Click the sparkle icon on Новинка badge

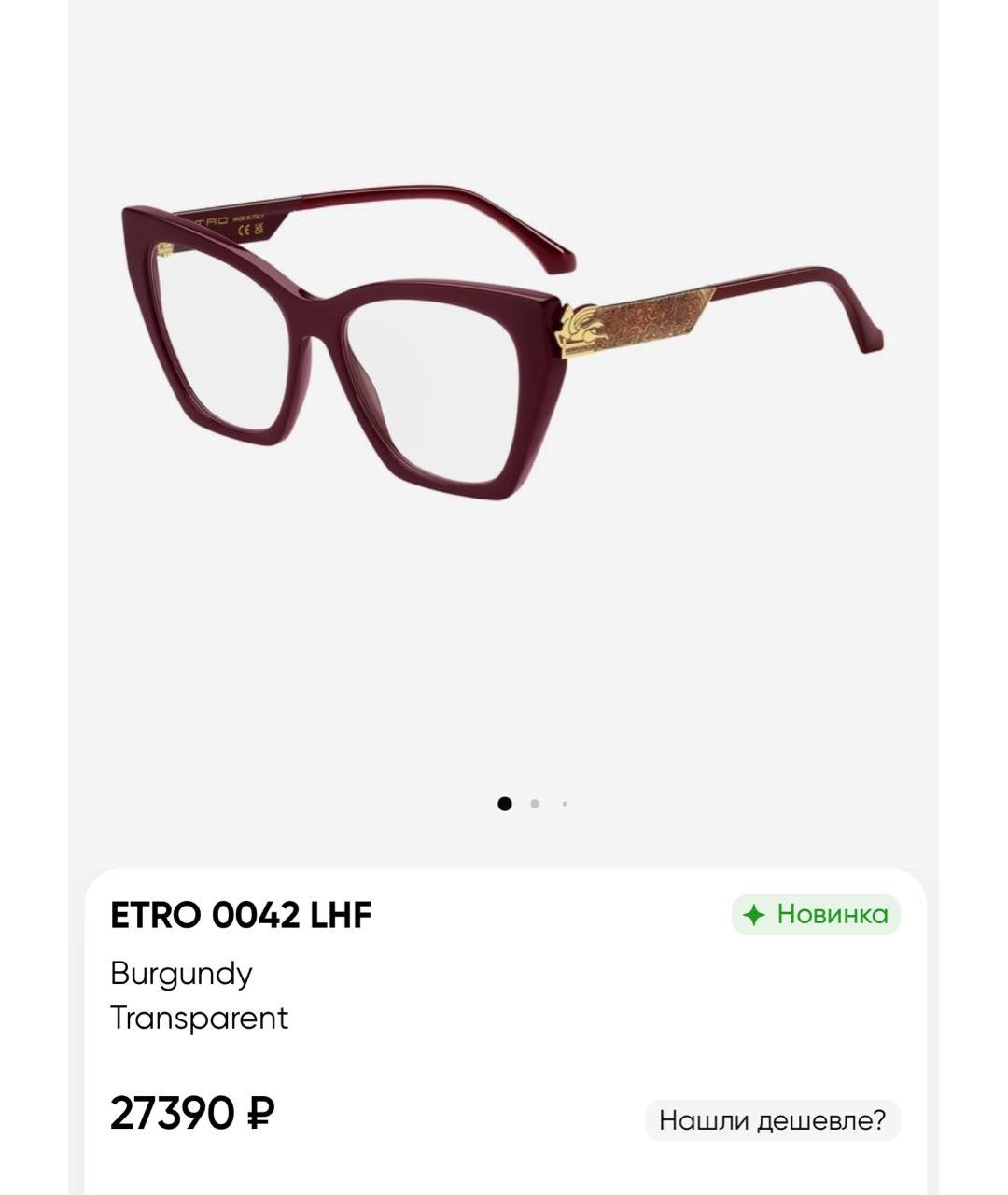point(754,915)
